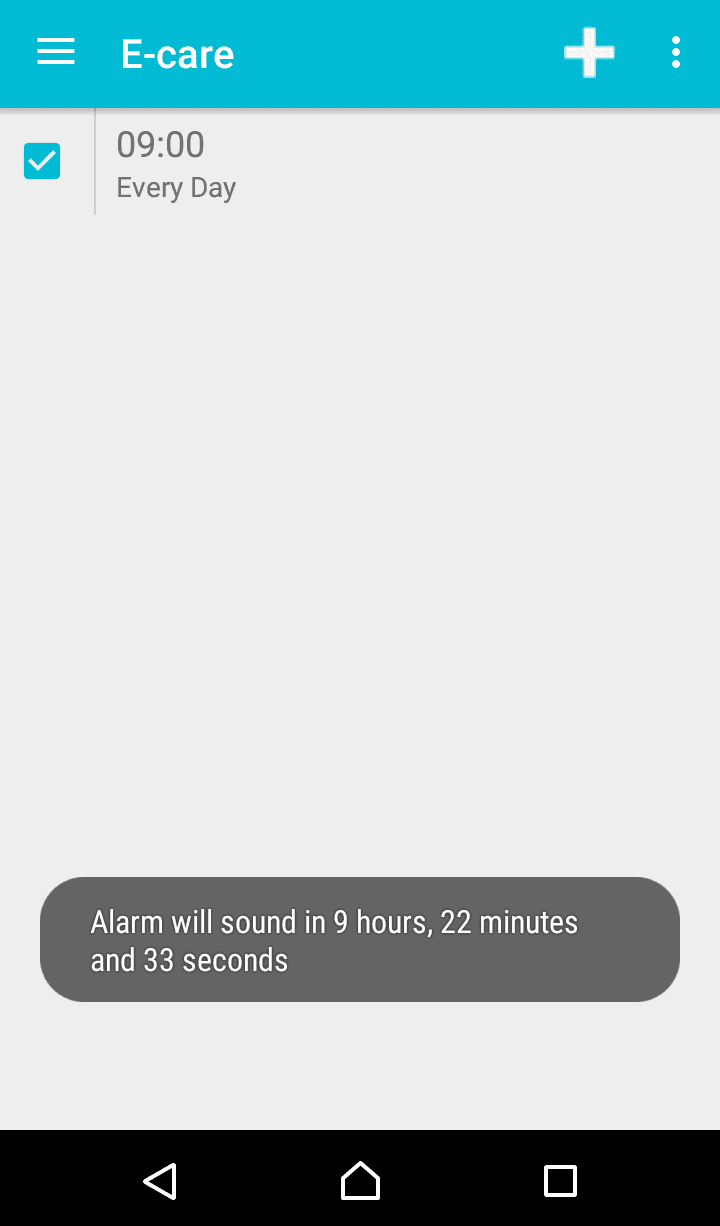The image size is (720, 1226).
Task: Click the teal app header bar
Action: (x=360, y=54)
